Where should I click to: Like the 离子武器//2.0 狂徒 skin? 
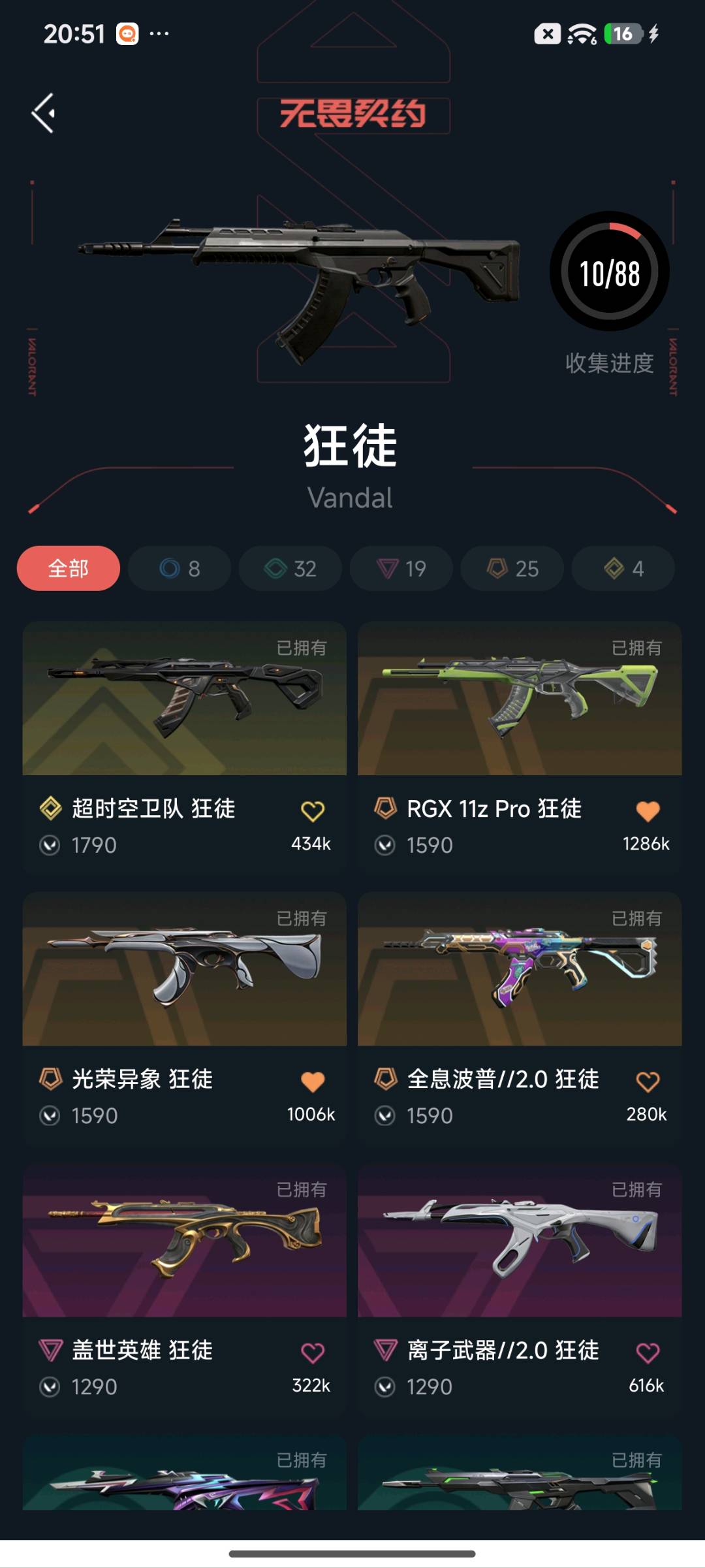(648, 1352)
